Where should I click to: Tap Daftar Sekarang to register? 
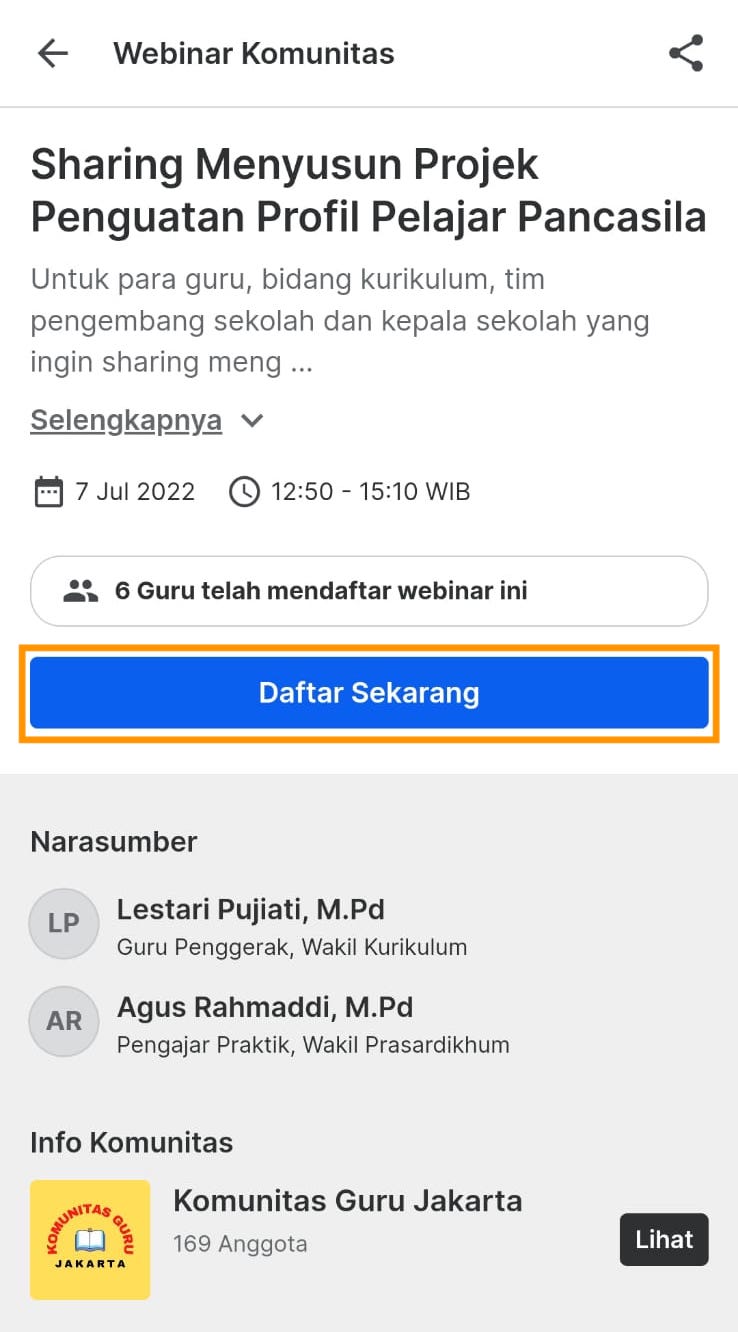[x=369, y=693]
